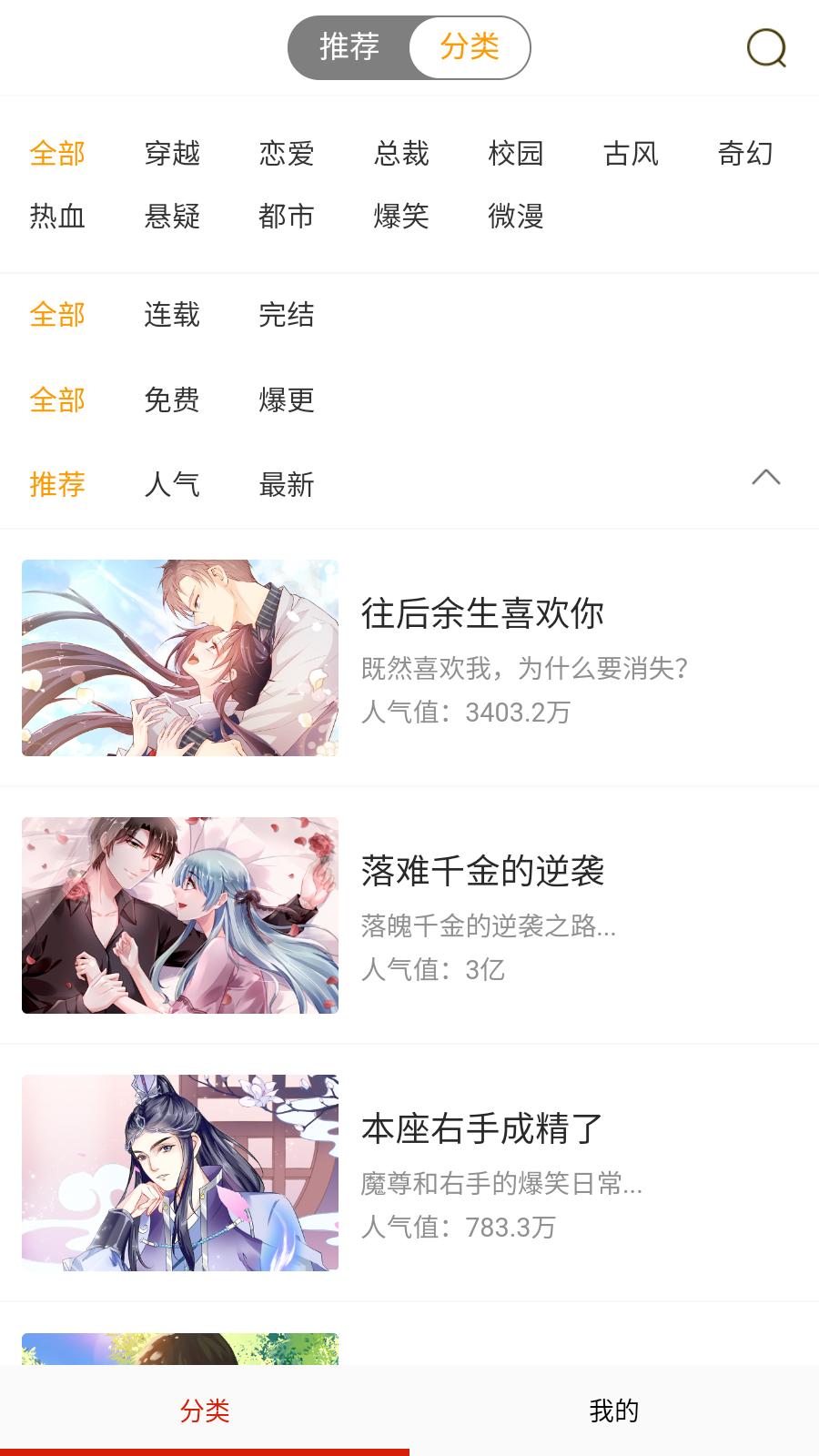
Task: Enable the 免费 free filter
Action: tap(173, 400)
